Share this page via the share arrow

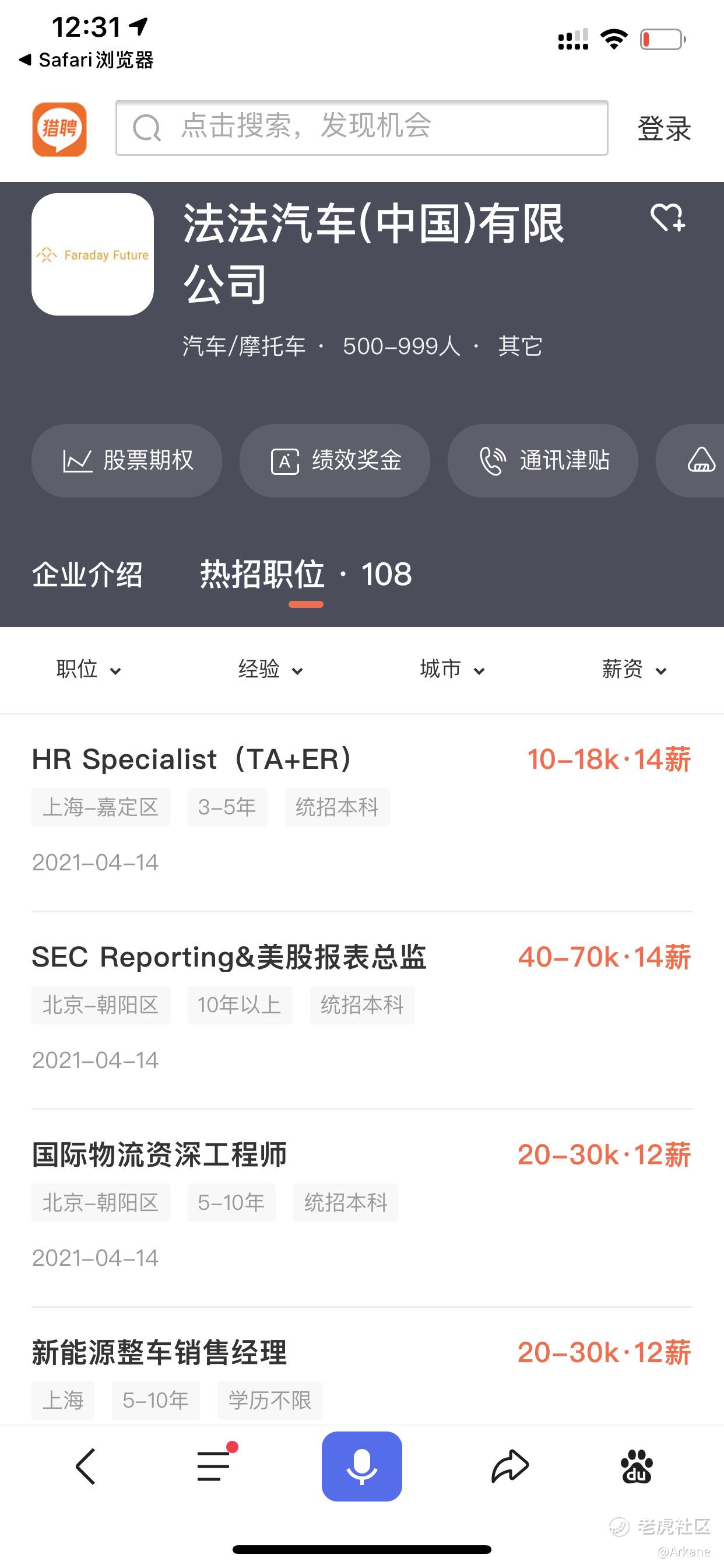coord(510,1466)
